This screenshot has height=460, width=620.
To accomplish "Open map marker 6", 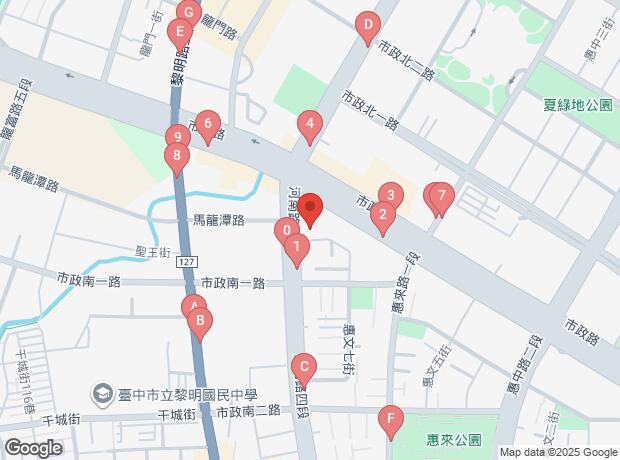I will pos(207,125).
